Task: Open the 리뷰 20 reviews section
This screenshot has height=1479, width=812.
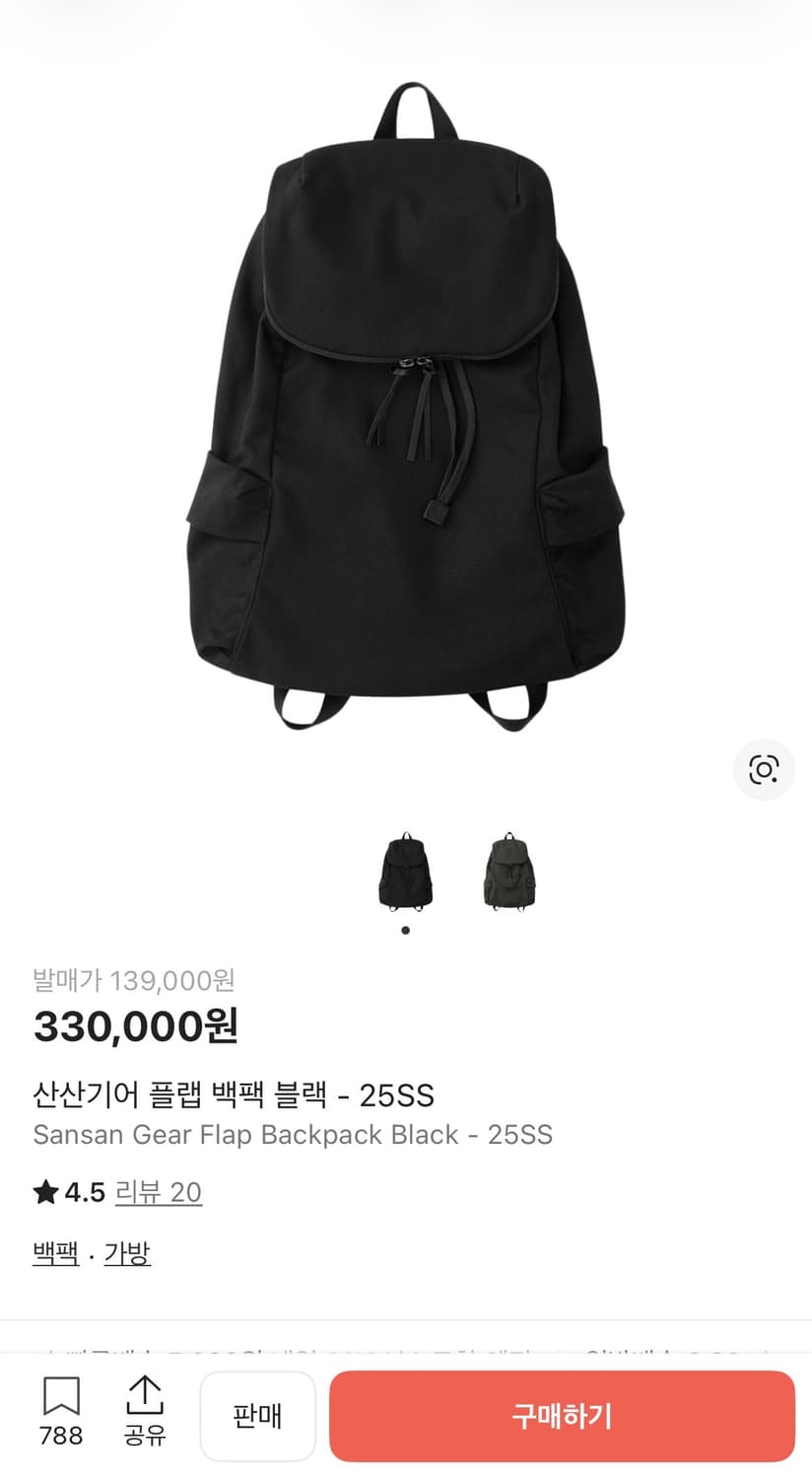Action: [161, 1192]
